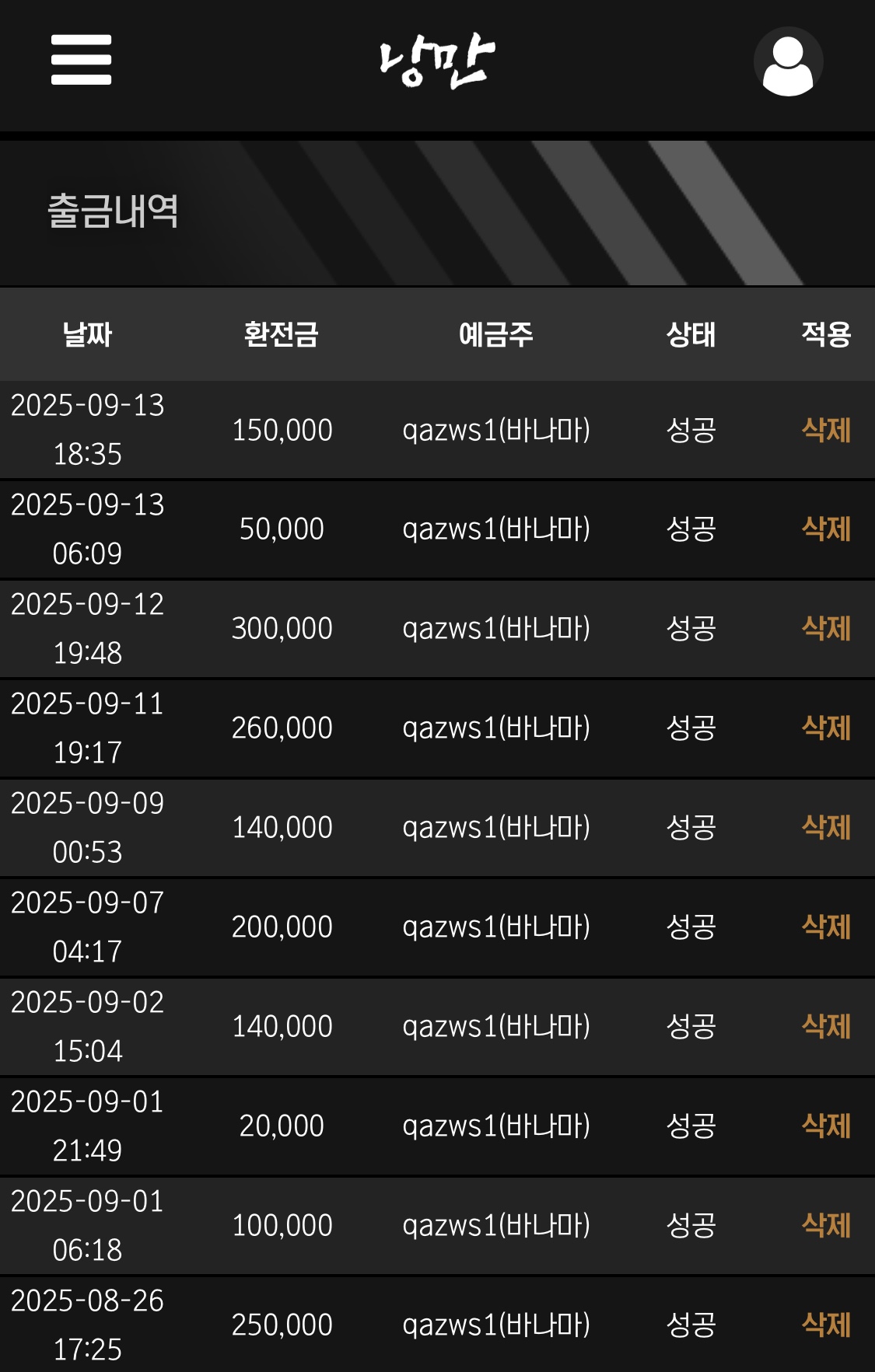The width and height of the screenshot is (875, 1372).
Task: Delete the 2025-09-07 04:17 withdrawal record
Action: [826, 927]
